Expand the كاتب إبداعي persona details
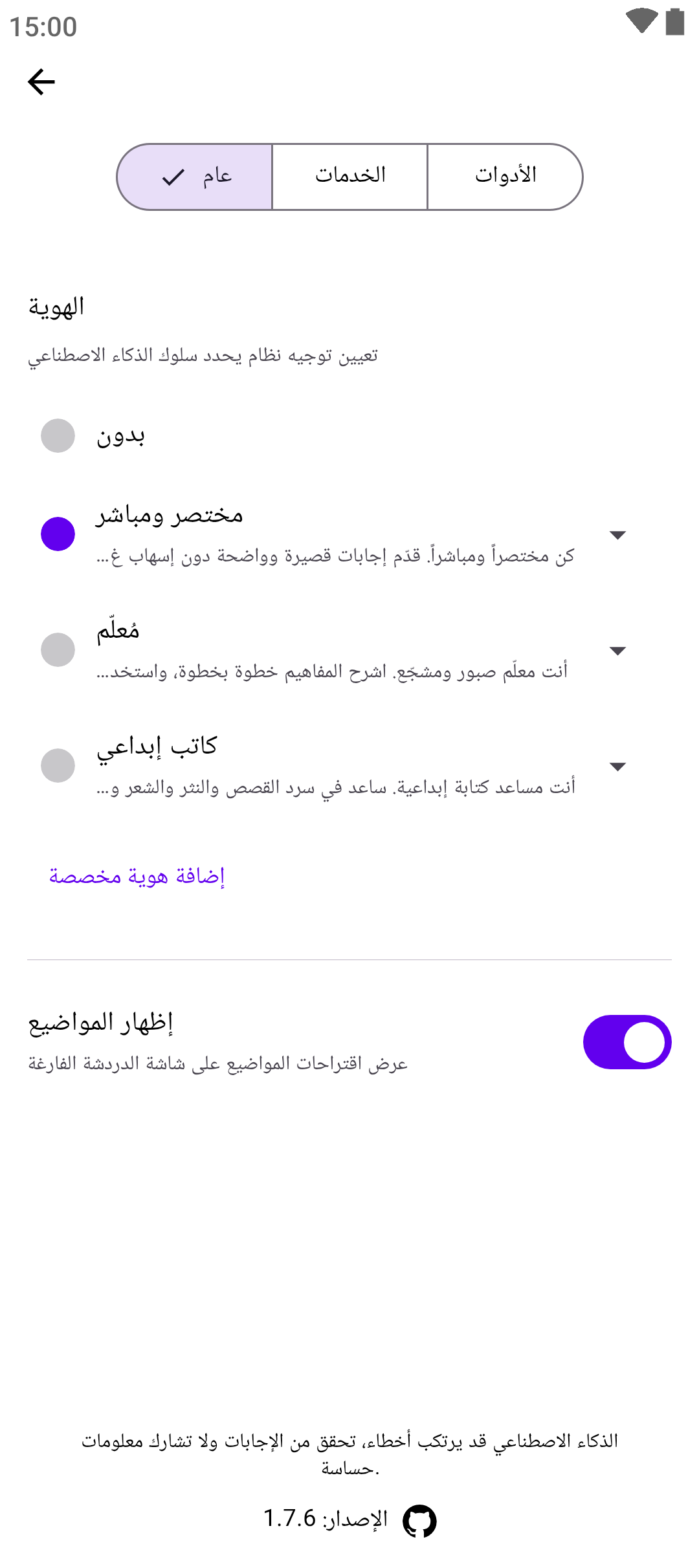699x1568 pixels. (618, 767)
